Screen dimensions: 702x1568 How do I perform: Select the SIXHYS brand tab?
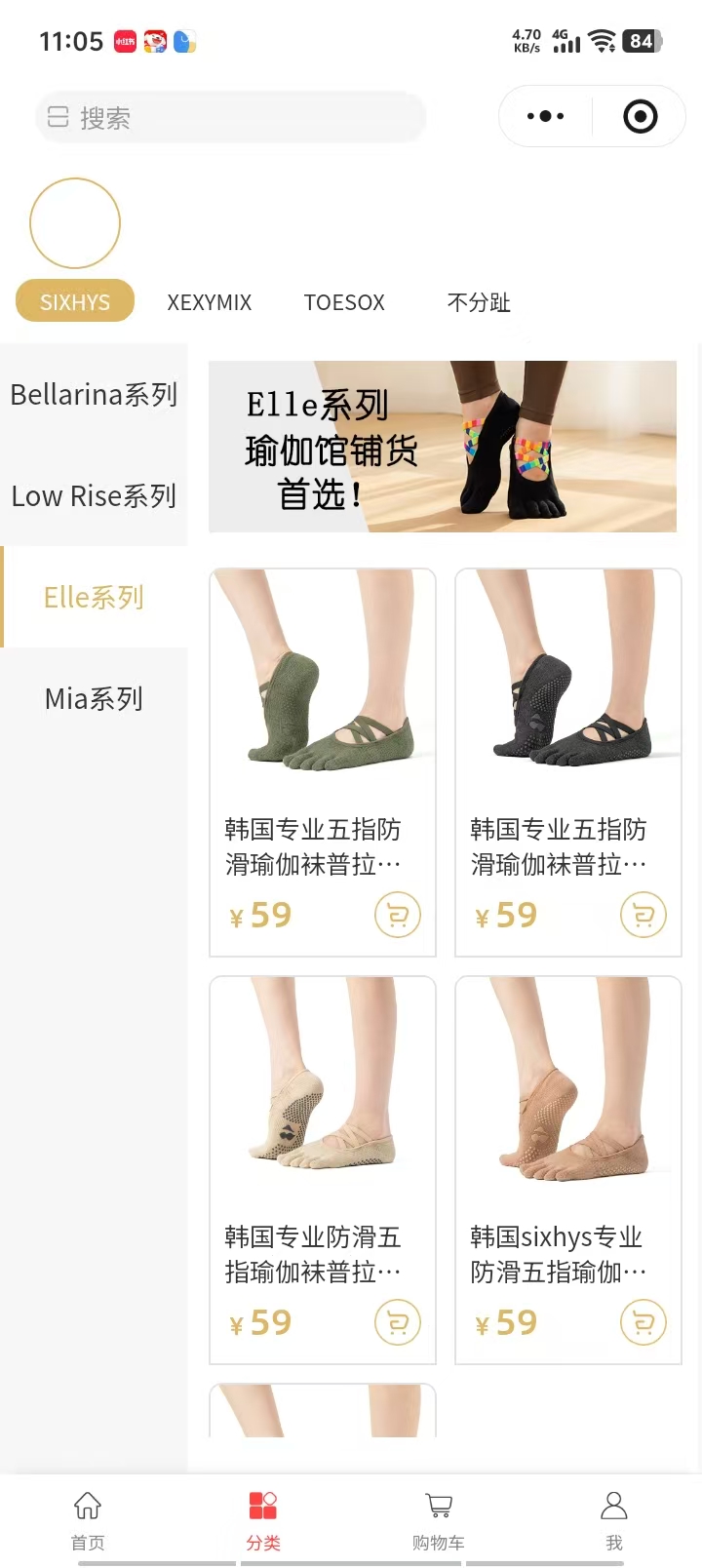(75, 302)
